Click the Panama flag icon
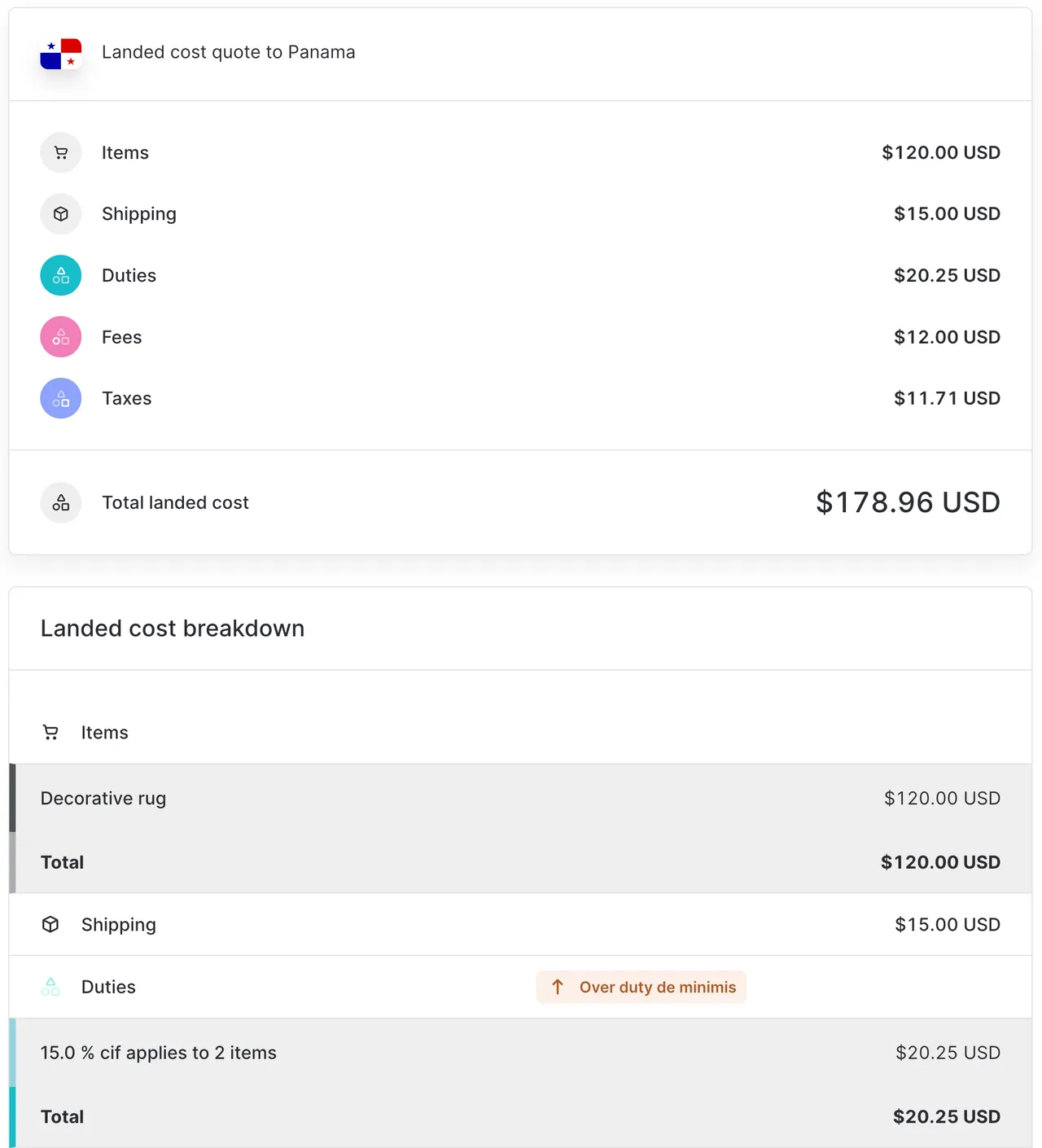 click(60, 54)
